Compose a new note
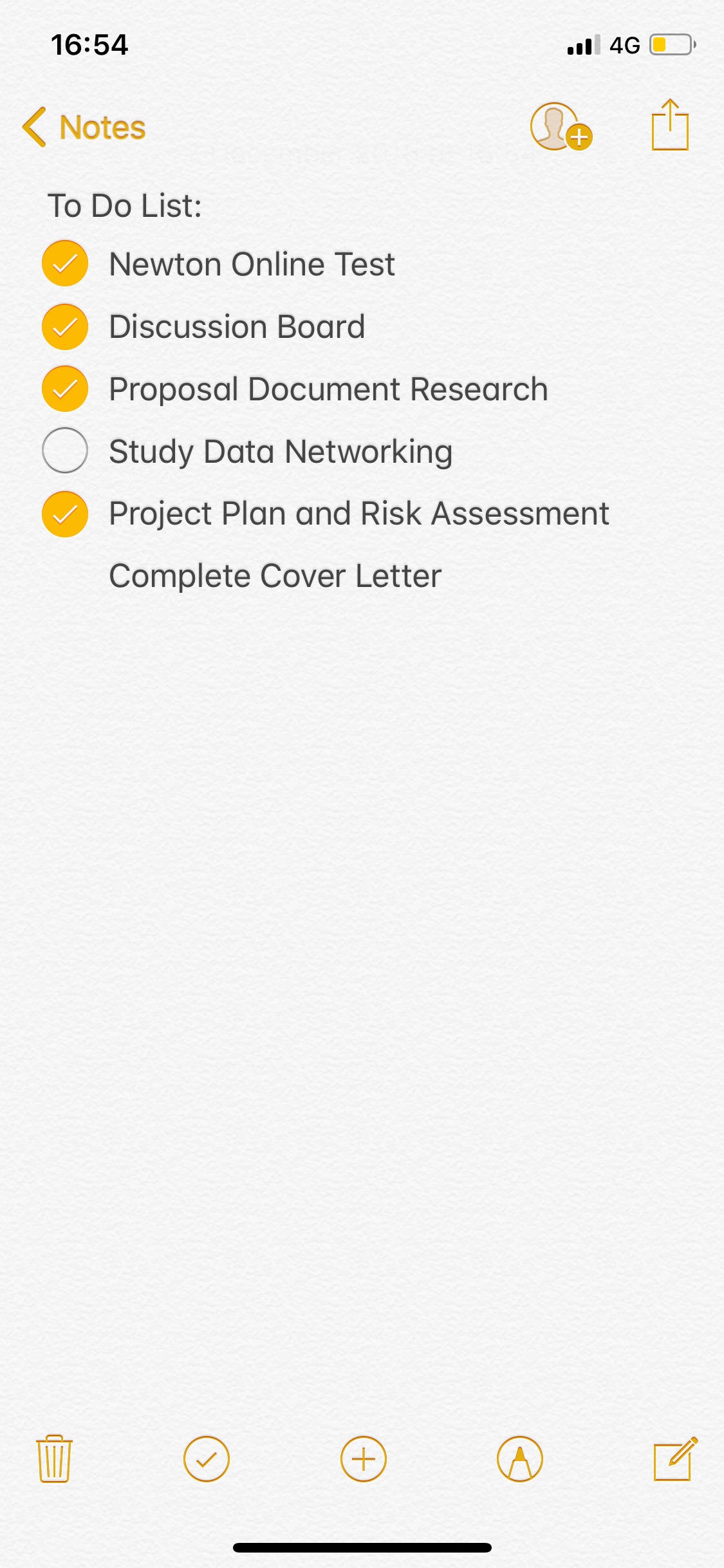The image size is (724, 1568). point(675,1459)
